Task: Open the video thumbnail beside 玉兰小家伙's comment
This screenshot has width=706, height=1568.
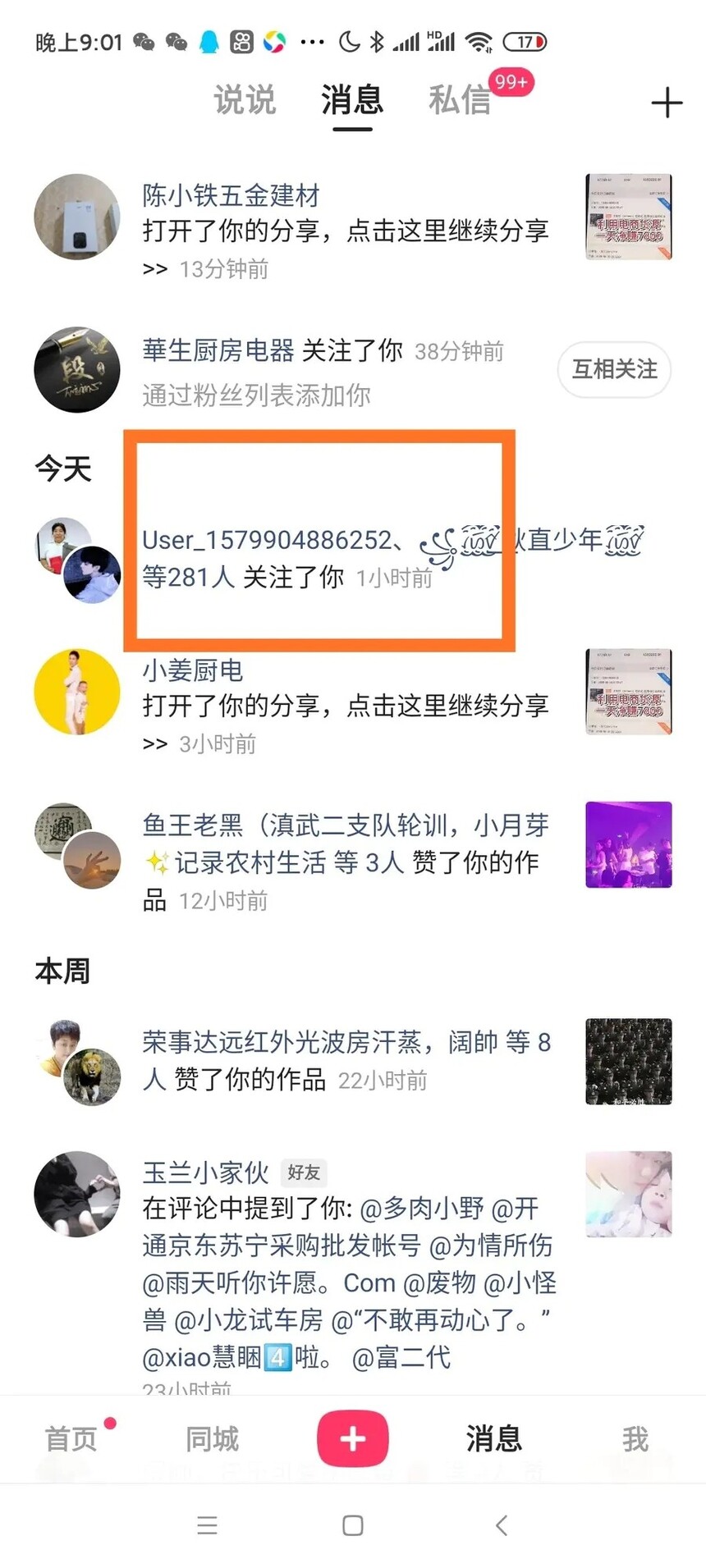Action: [x=628, y=1194]
